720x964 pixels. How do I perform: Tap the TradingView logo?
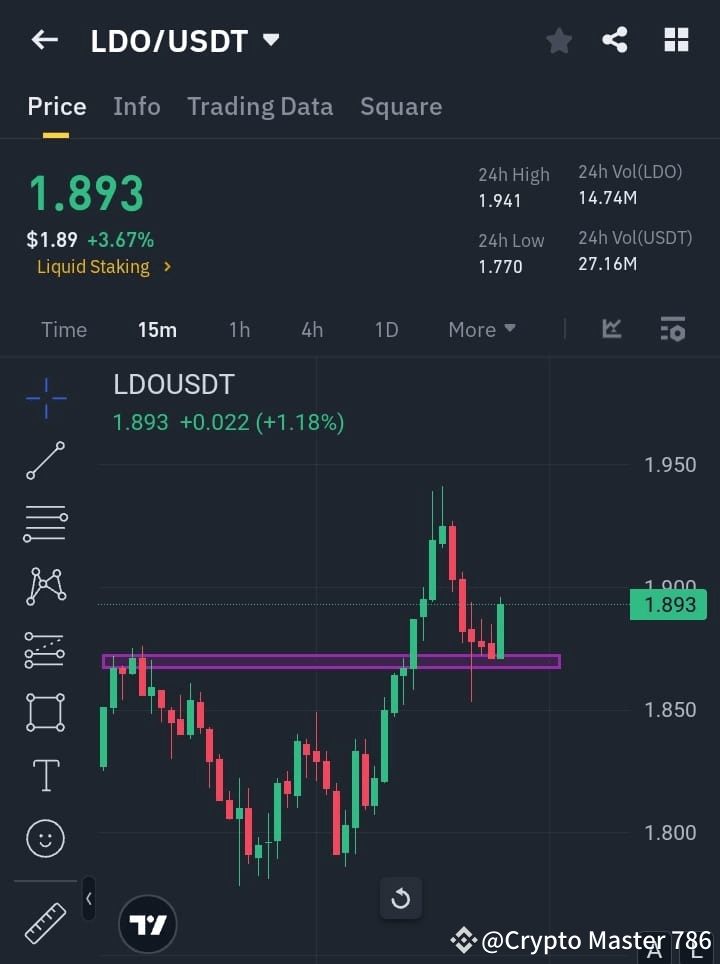(x=148, y=924)
